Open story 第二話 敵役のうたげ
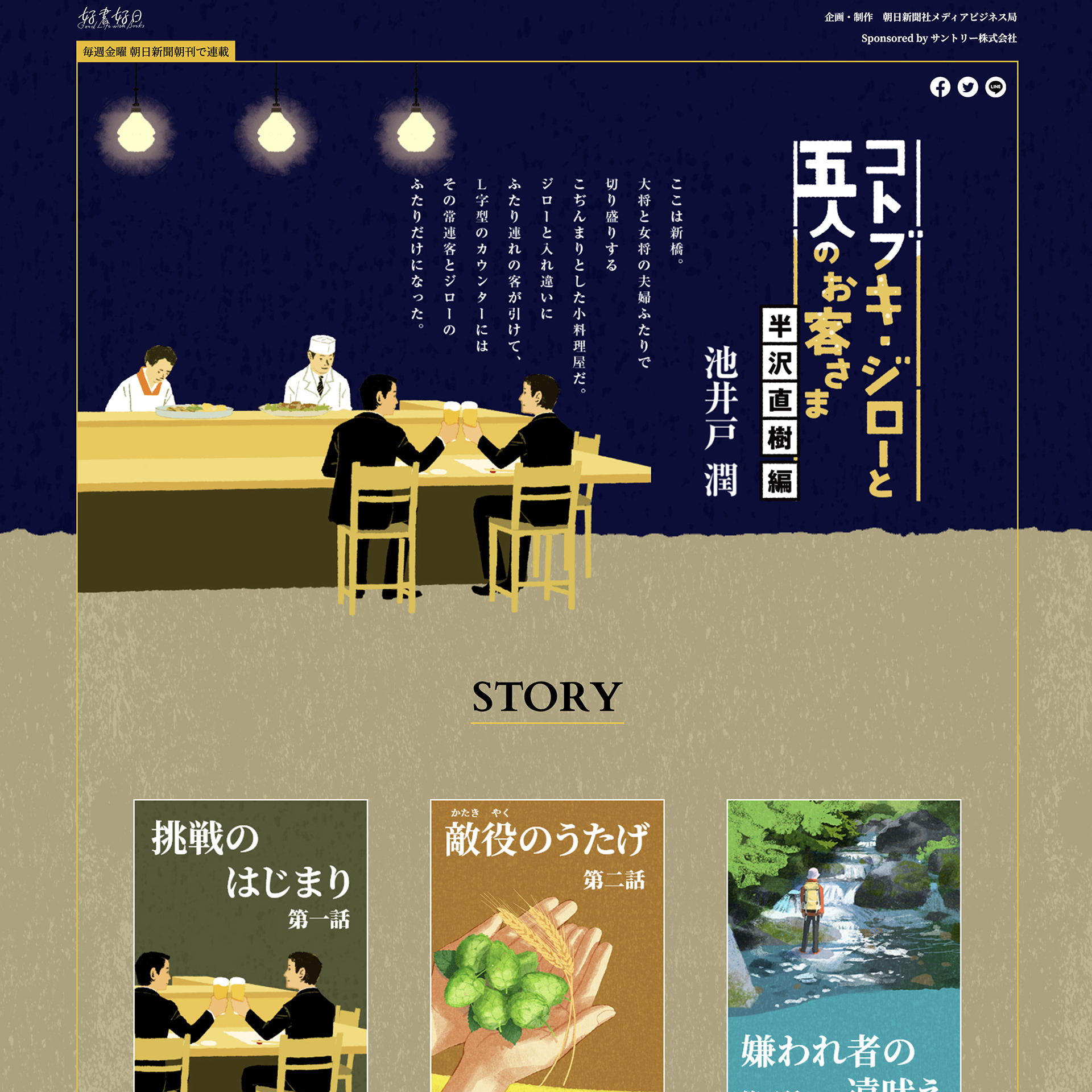 pyautogui.click(x=547, y=944)
